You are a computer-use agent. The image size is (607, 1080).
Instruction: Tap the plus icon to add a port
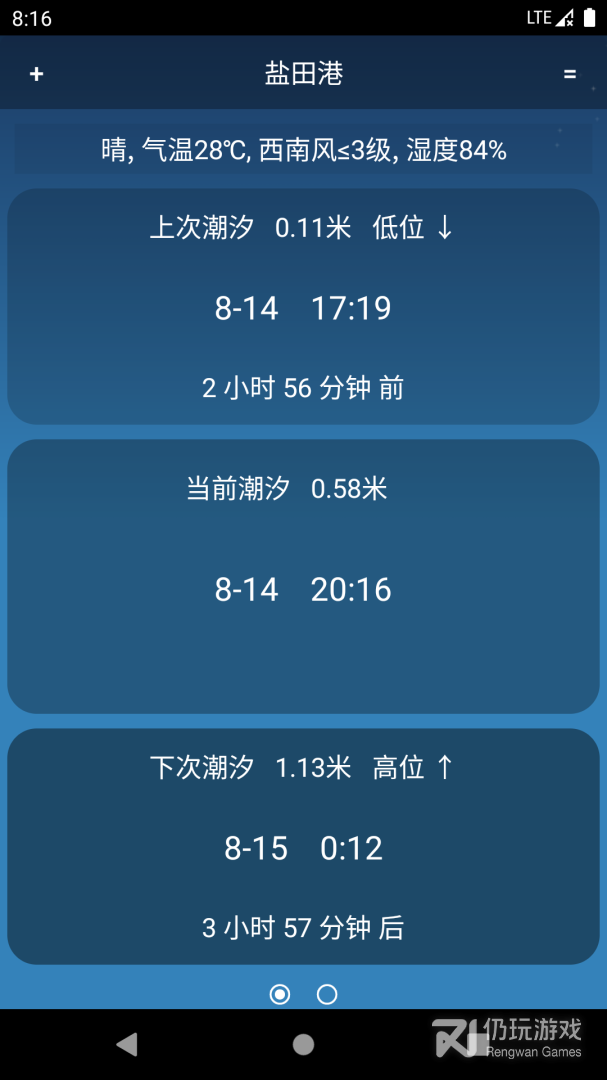point(37,74)
